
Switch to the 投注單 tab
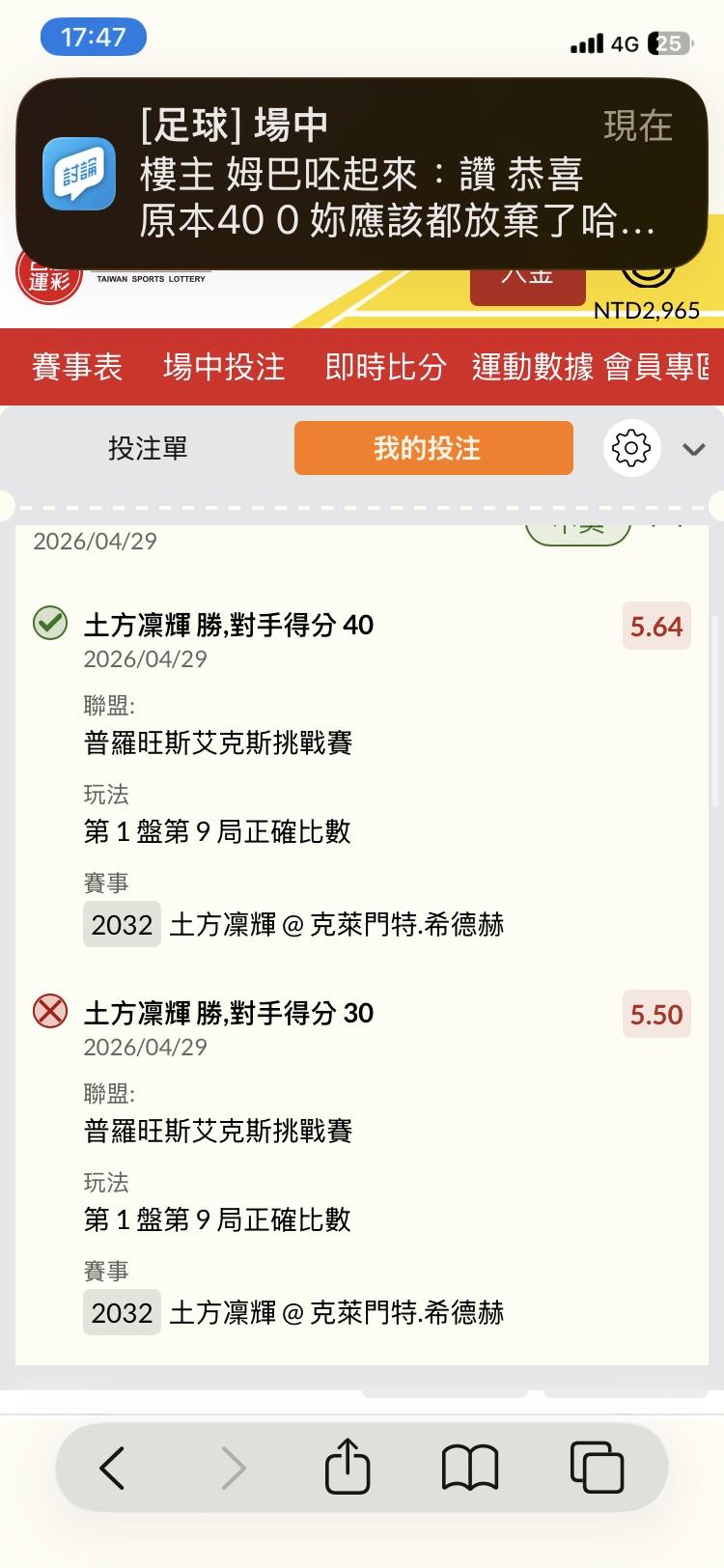[148, 448]
